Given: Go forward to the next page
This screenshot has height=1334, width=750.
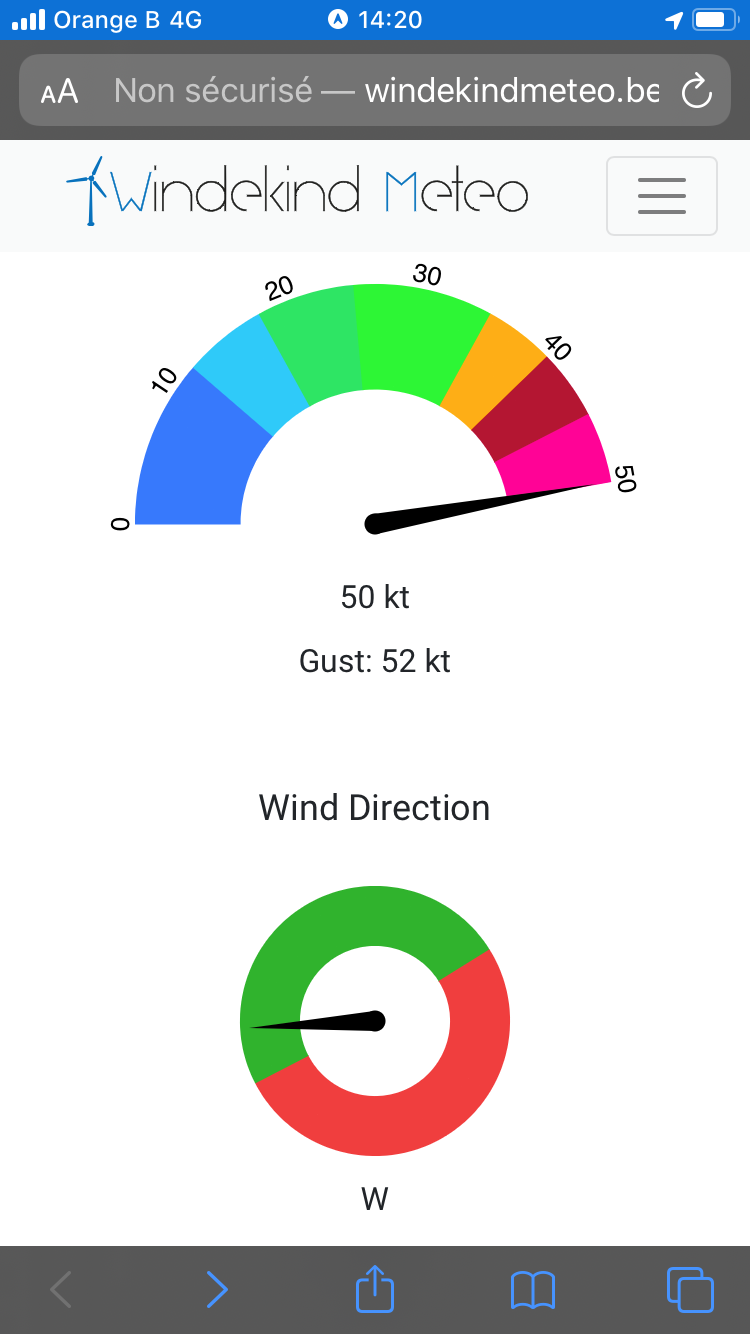Looking at the screenshot, I should click(216, 1289).
